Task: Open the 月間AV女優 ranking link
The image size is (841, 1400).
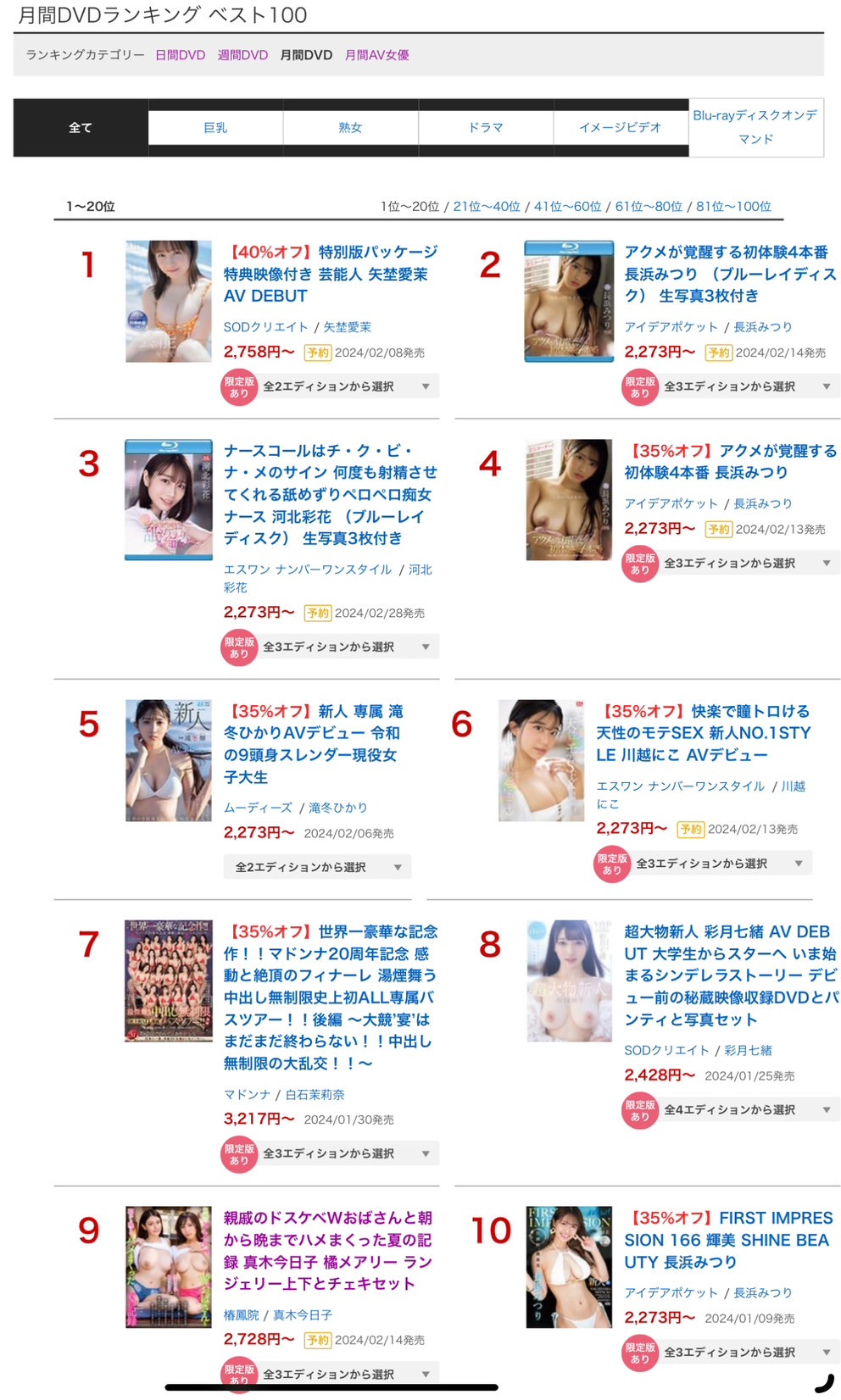Action: click(376, 55)
